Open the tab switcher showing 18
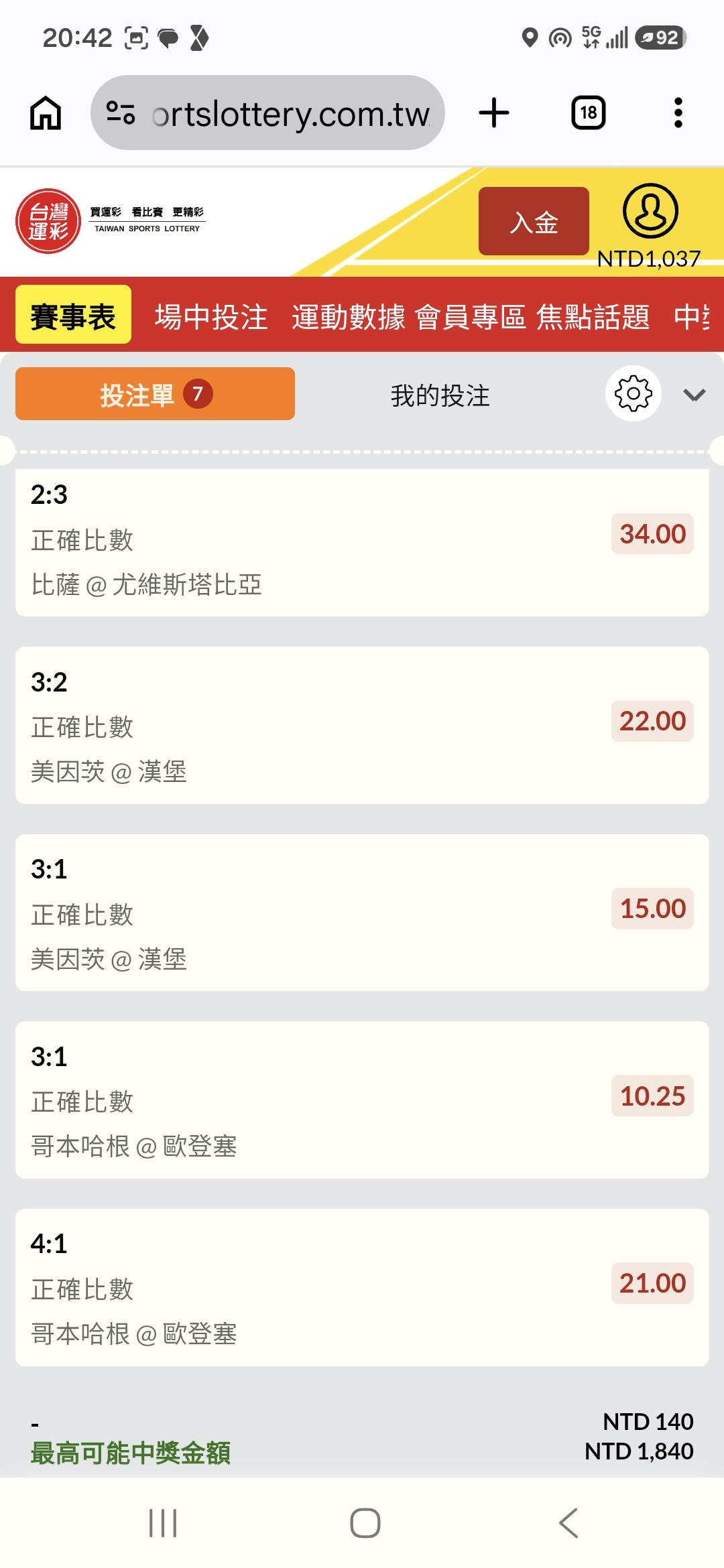This screenshot has width=724, height=1568. click(x=588, y=113)
